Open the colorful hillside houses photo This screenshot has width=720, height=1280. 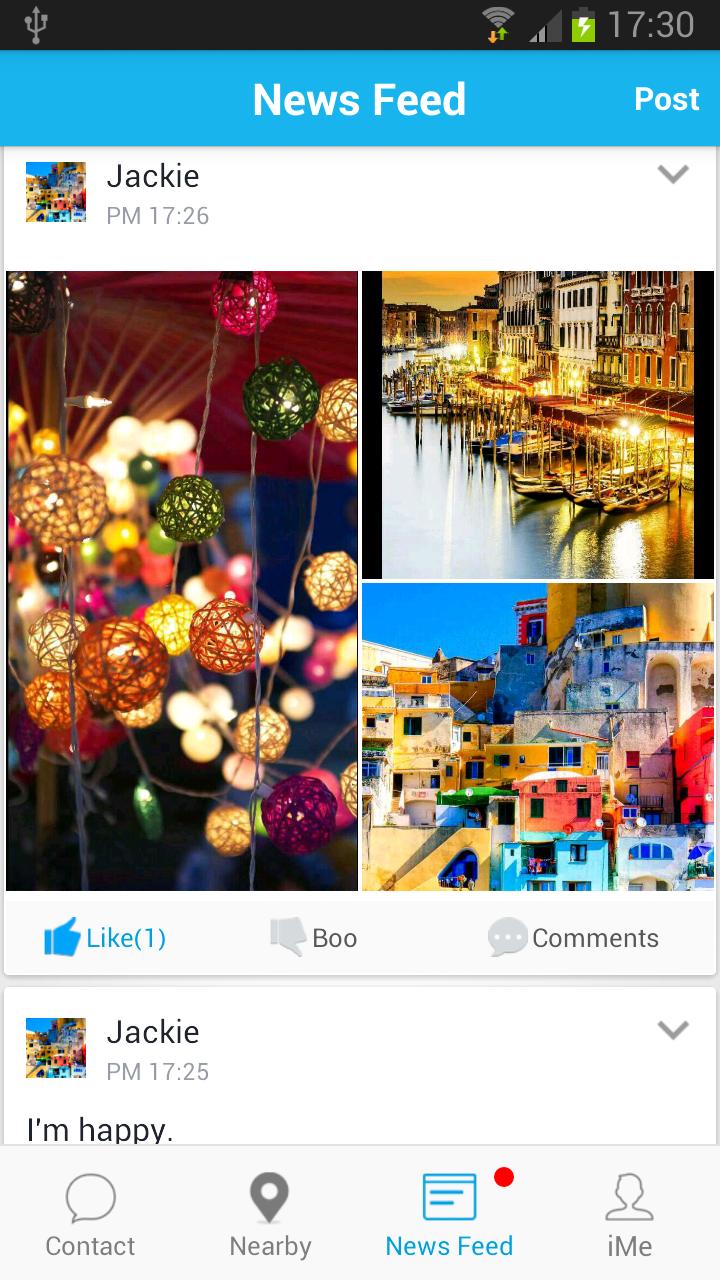(x=538, y=737)
